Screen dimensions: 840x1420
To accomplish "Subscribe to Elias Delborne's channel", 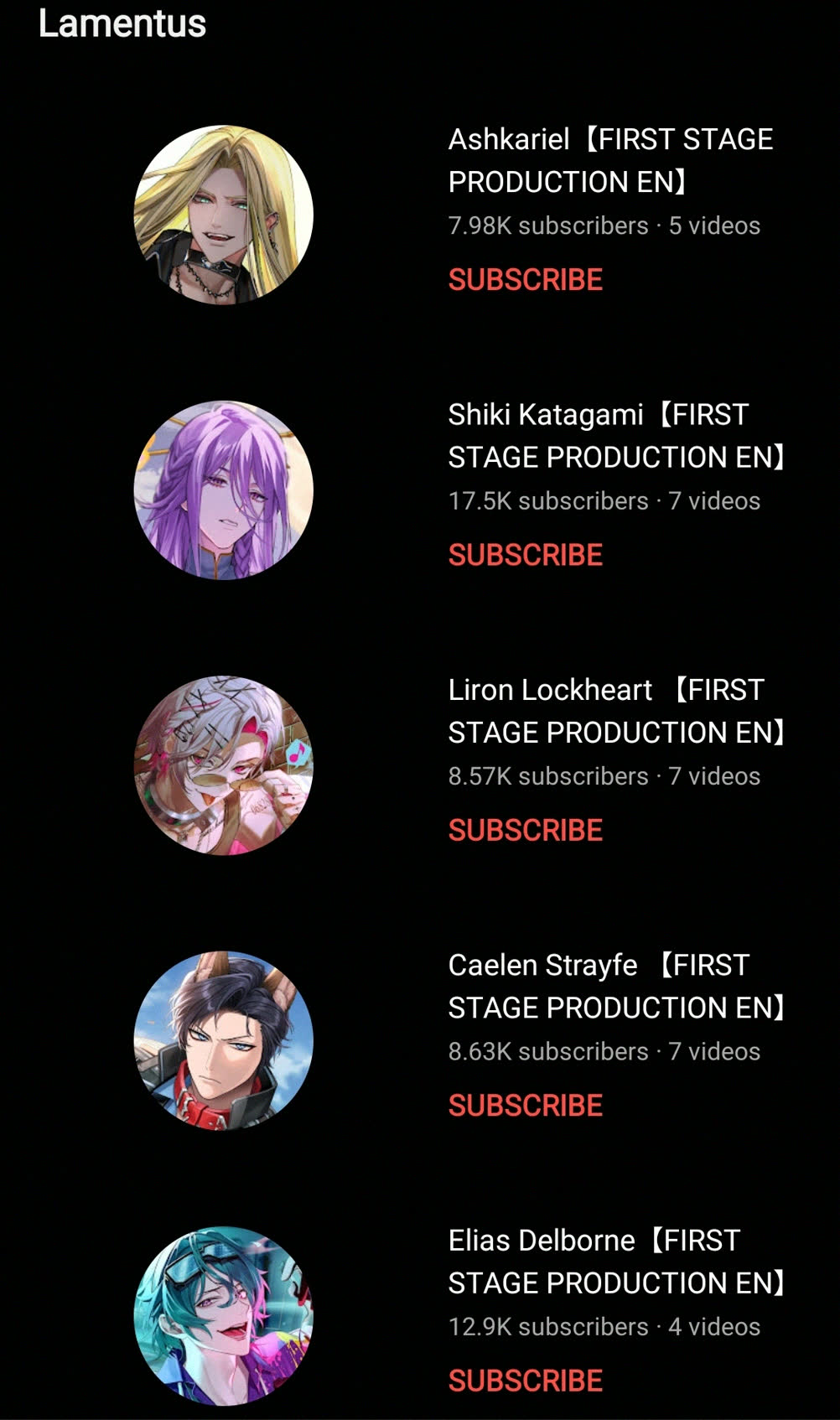I will click(x=525, y=1380).
